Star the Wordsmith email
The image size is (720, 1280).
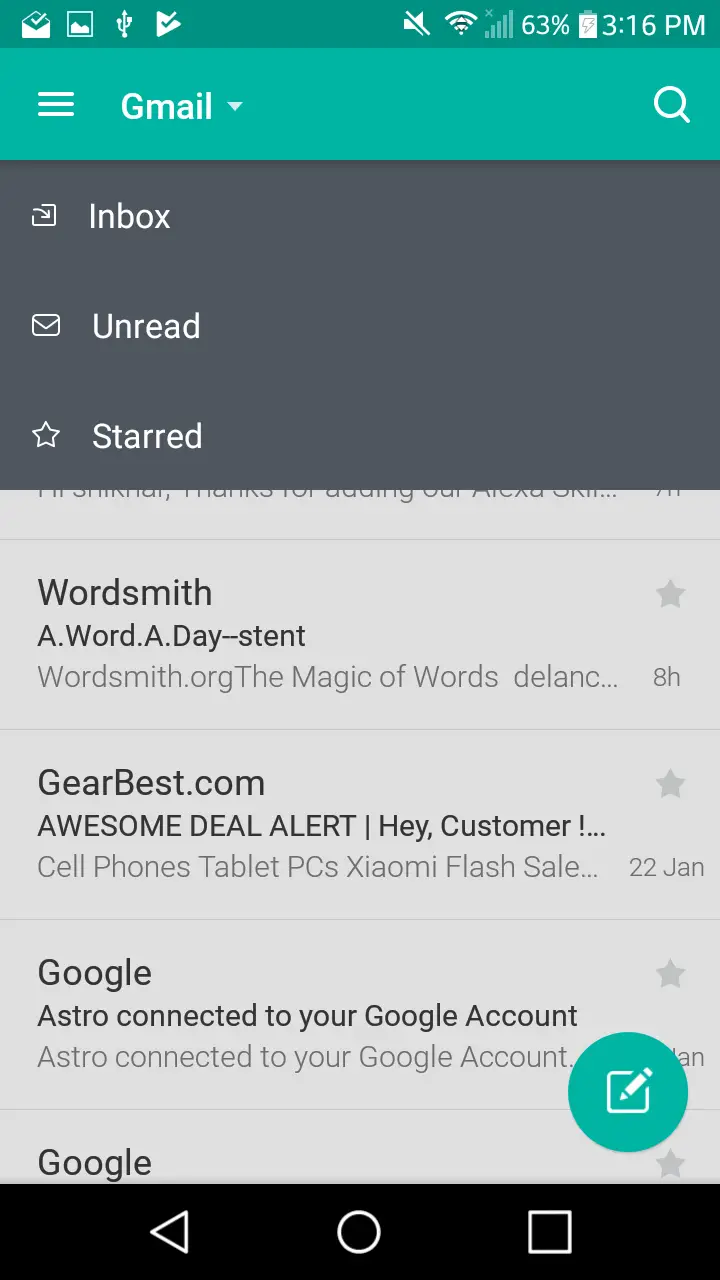pos(670,595)
